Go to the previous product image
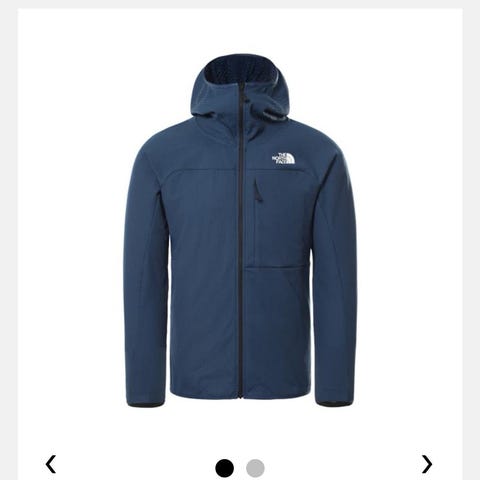Image resolution: width=480 pixels, height=480 pixels. coord(51,464)
